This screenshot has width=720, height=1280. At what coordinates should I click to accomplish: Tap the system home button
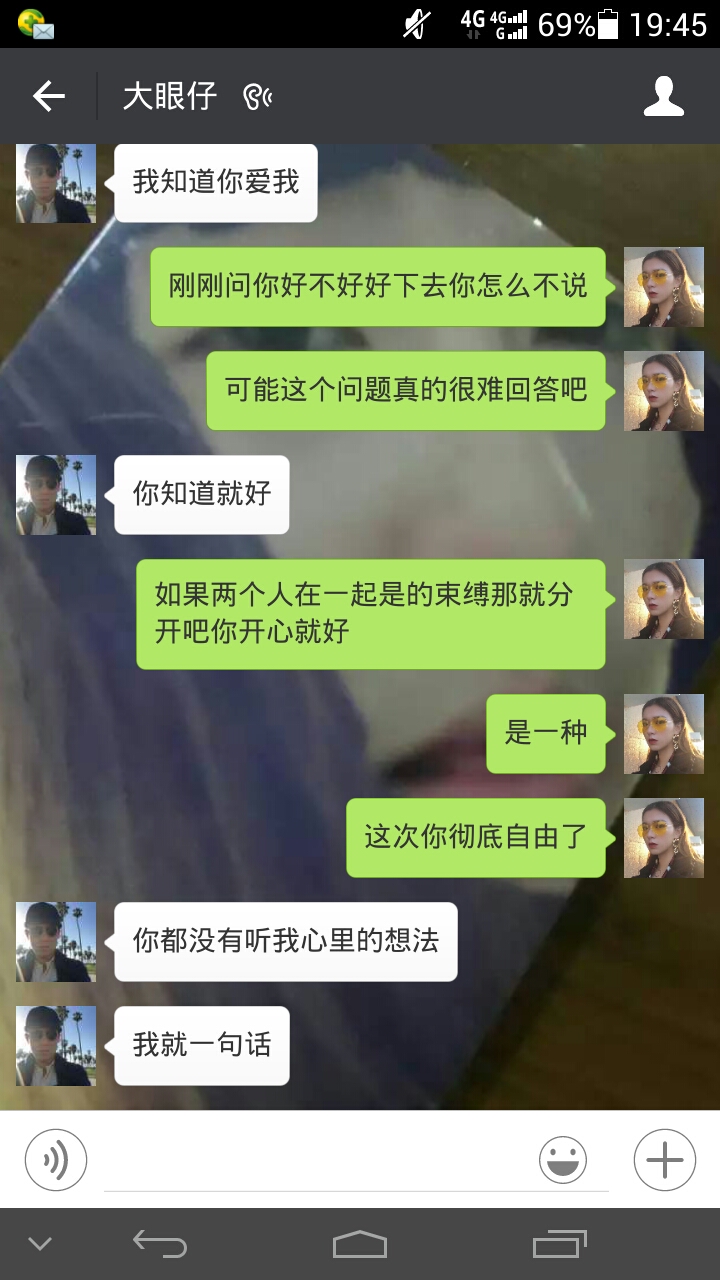[x=360, y=1244]
